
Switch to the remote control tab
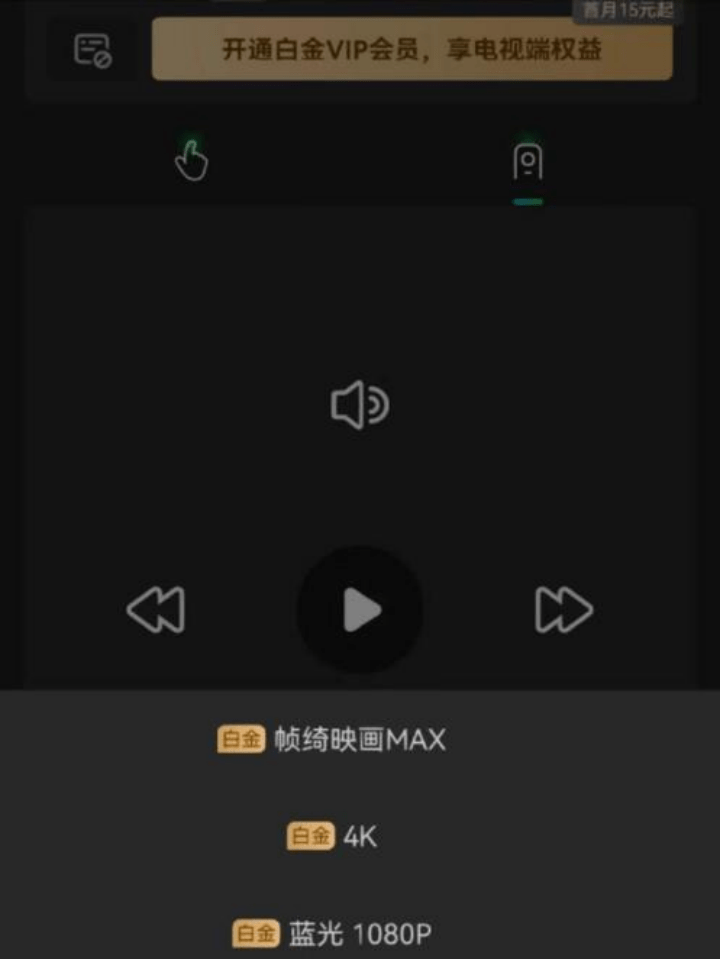(527, 162)
